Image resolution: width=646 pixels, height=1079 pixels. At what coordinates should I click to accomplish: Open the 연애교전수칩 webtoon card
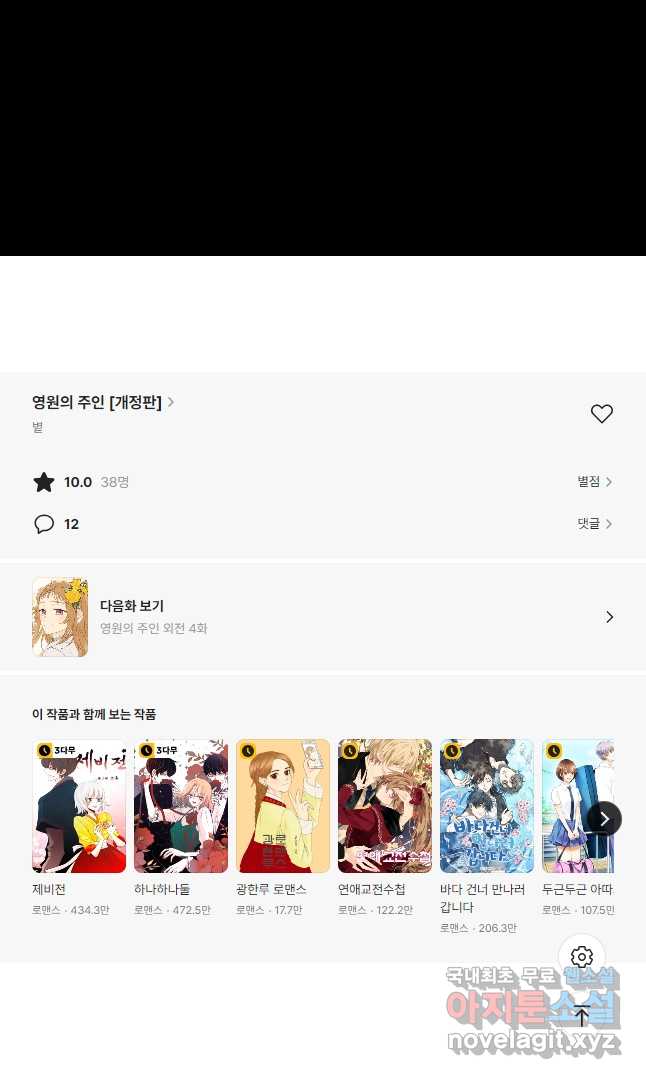[x=385, y=806]
